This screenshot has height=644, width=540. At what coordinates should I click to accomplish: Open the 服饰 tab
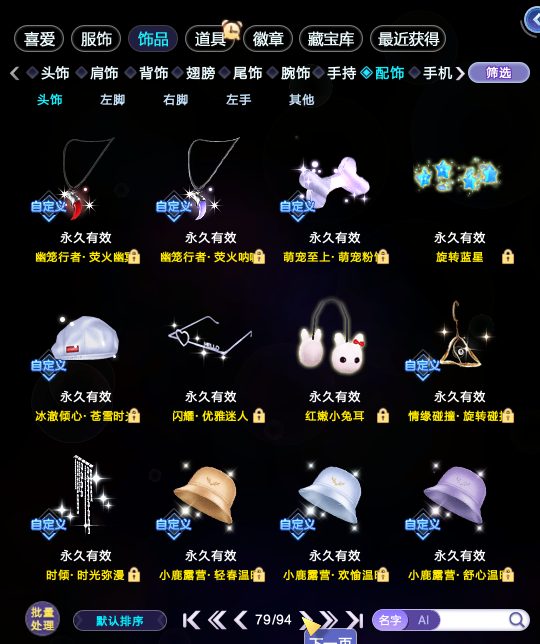coord(96,39)
